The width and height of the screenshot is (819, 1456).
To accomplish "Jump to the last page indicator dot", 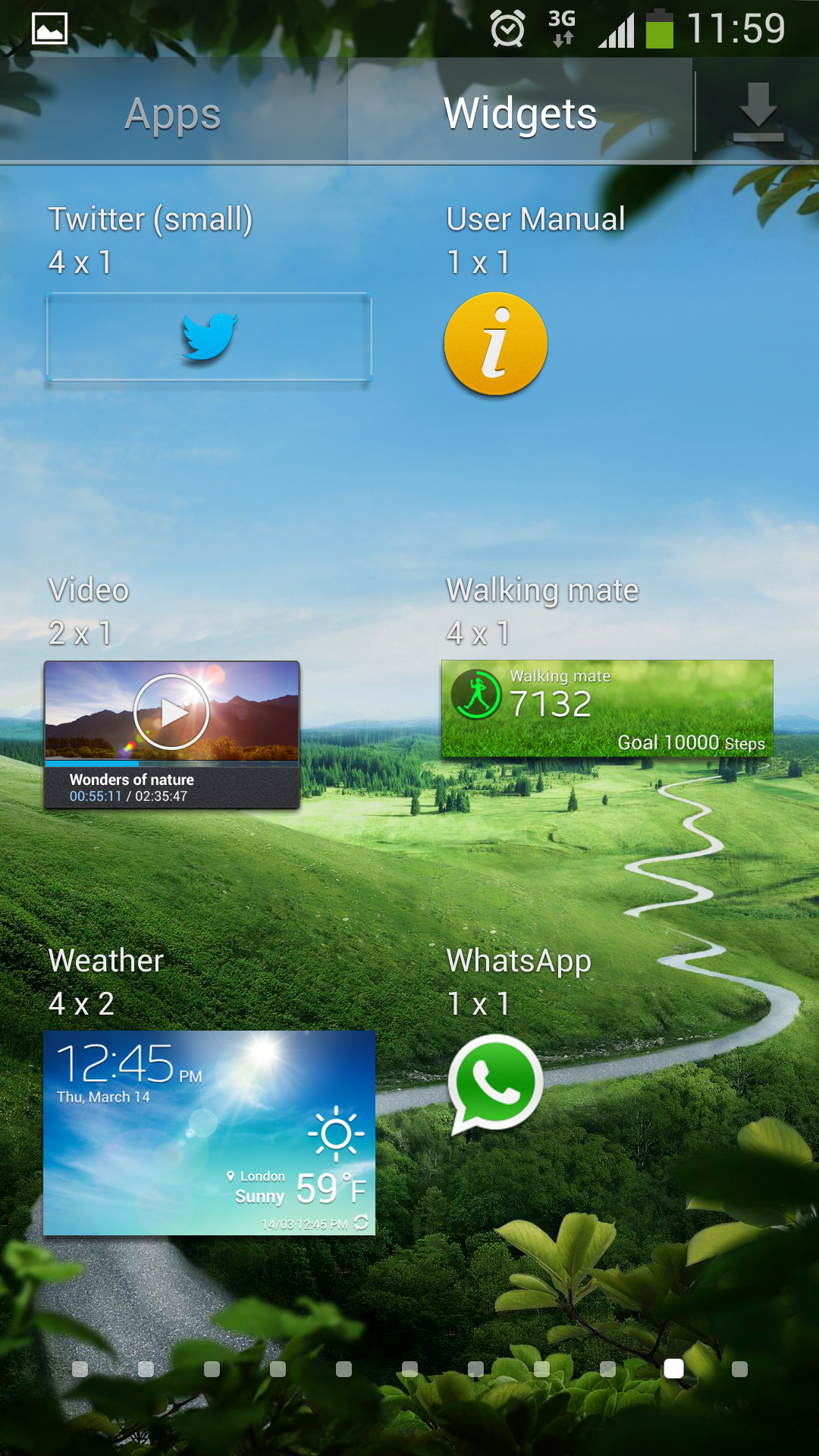I will pos(739,1369).
